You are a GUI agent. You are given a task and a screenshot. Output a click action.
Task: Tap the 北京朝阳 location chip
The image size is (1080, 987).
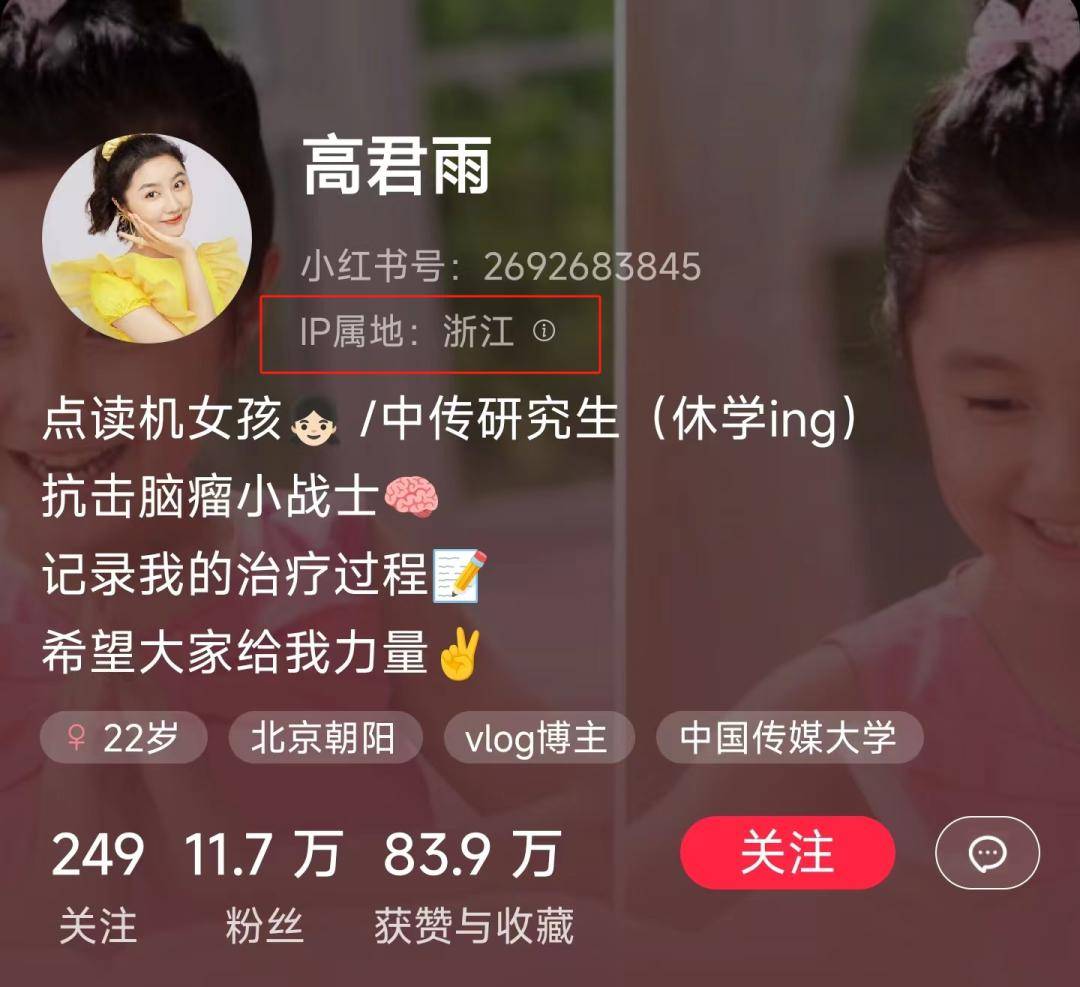pyautogui.click(x=323, y=739)
